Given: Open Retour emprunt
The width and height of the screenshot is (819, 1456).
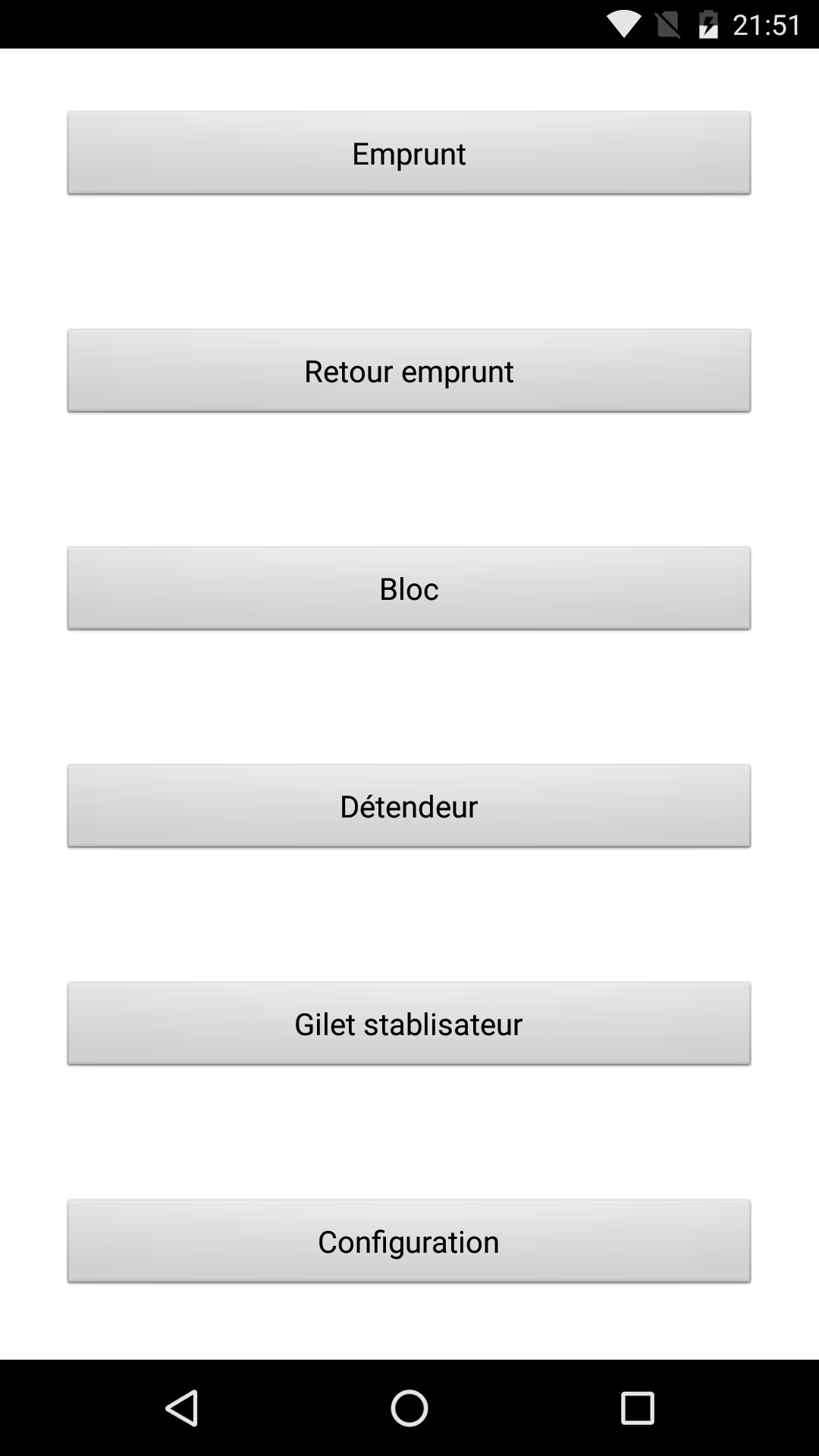Looking at the screenshot, I should (x=409, y=371).
